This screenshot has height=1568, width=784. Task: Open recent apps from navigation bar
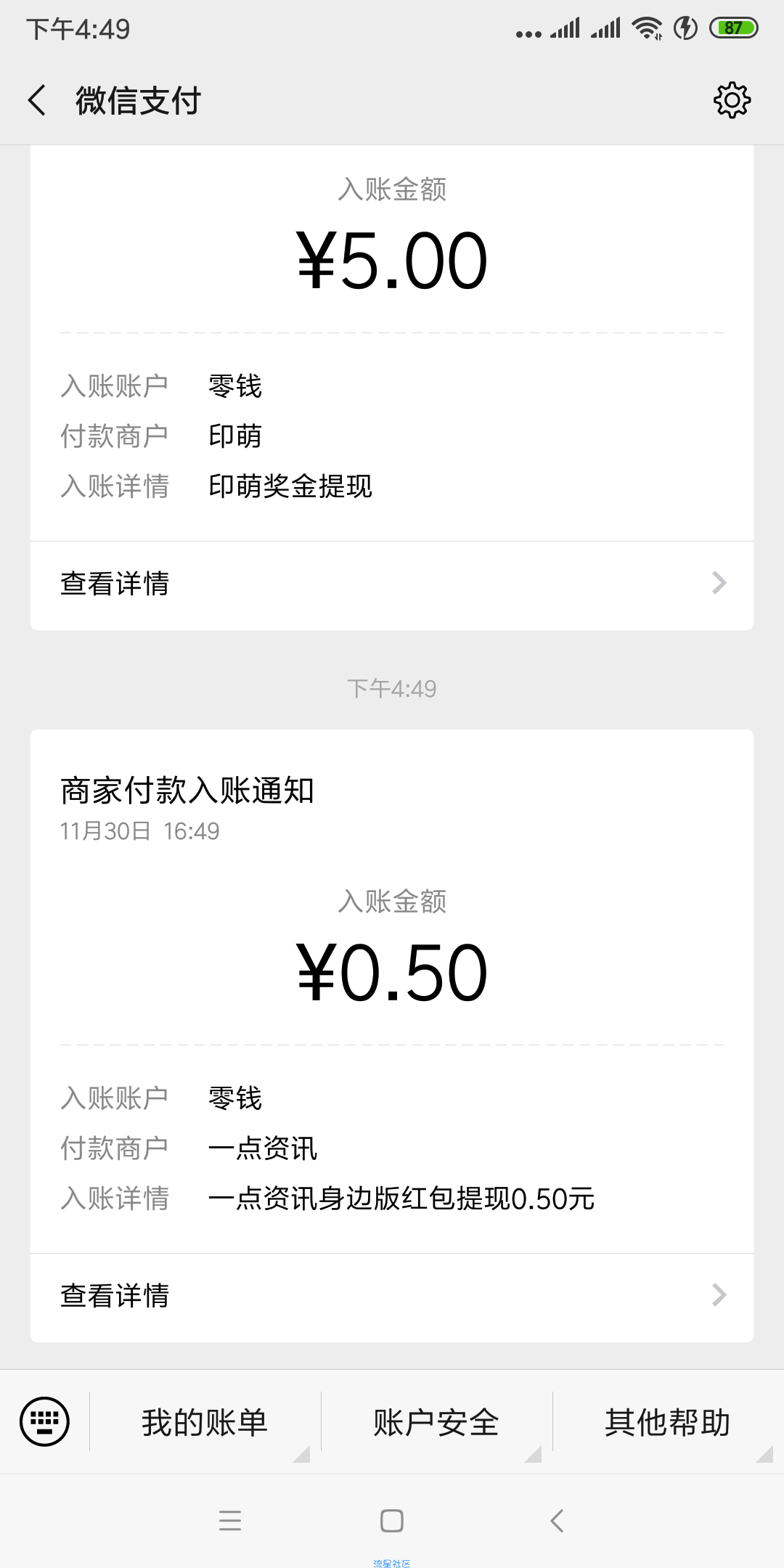(230, 1521)
